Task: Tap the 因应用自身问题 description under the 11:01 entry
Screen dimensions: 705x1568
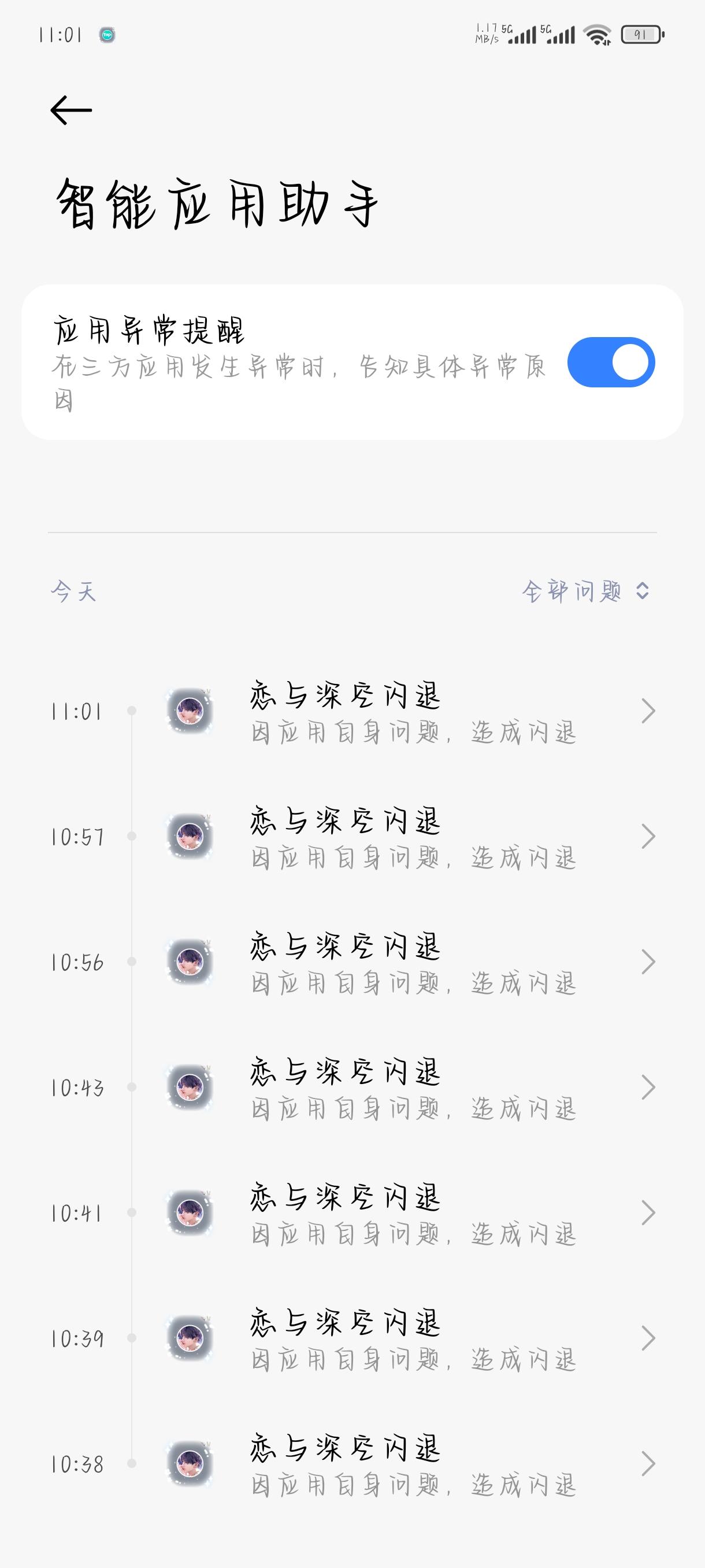Action: [414, 733]
